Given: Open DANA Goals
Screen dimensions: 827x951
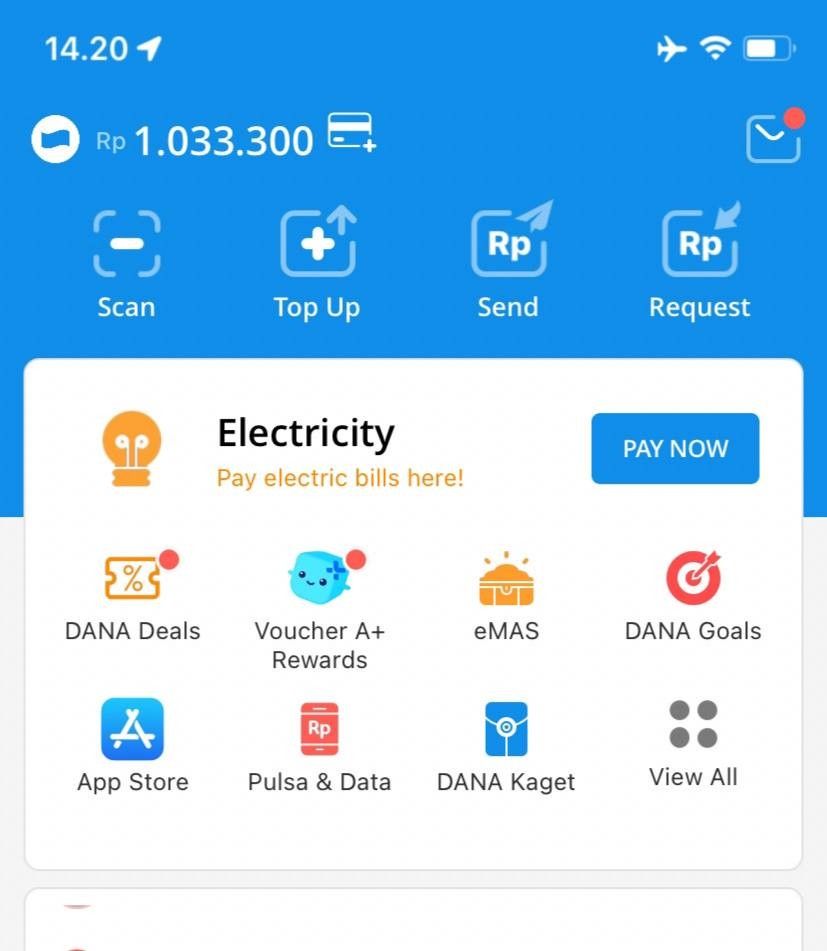Looking at the screenshot, I should pos(693,596).
